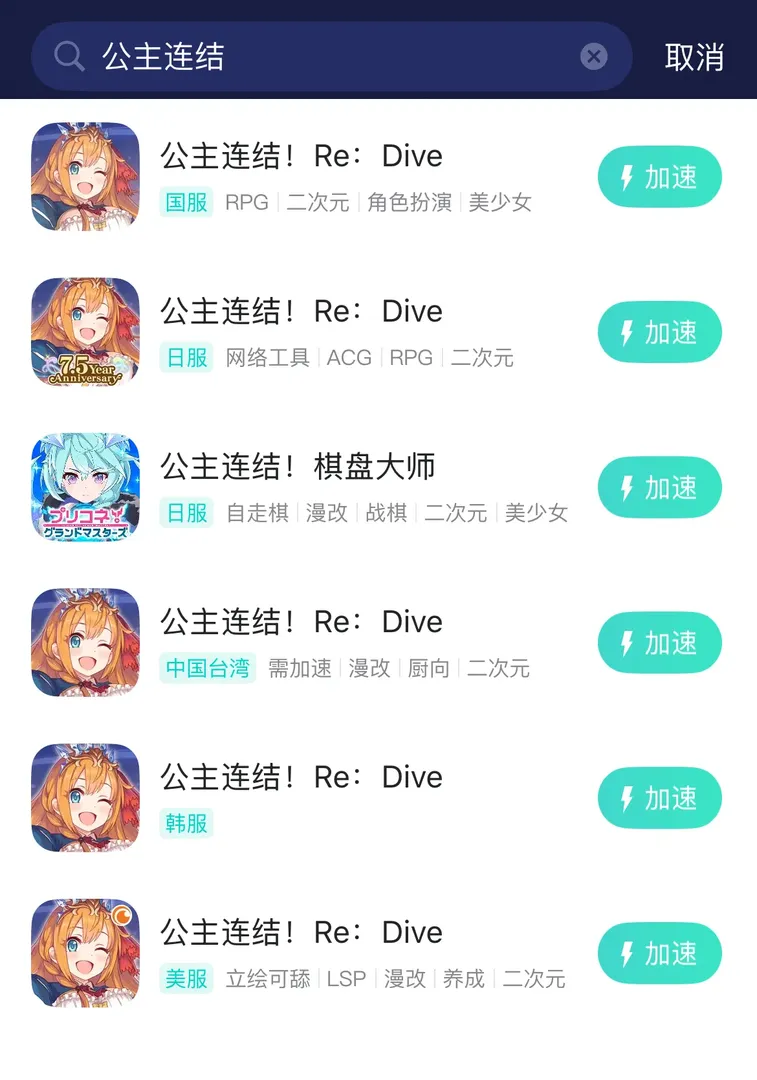757x1080 pixels.
Task: Tap the 国服 server tag
Action: [x=186, y=203]
